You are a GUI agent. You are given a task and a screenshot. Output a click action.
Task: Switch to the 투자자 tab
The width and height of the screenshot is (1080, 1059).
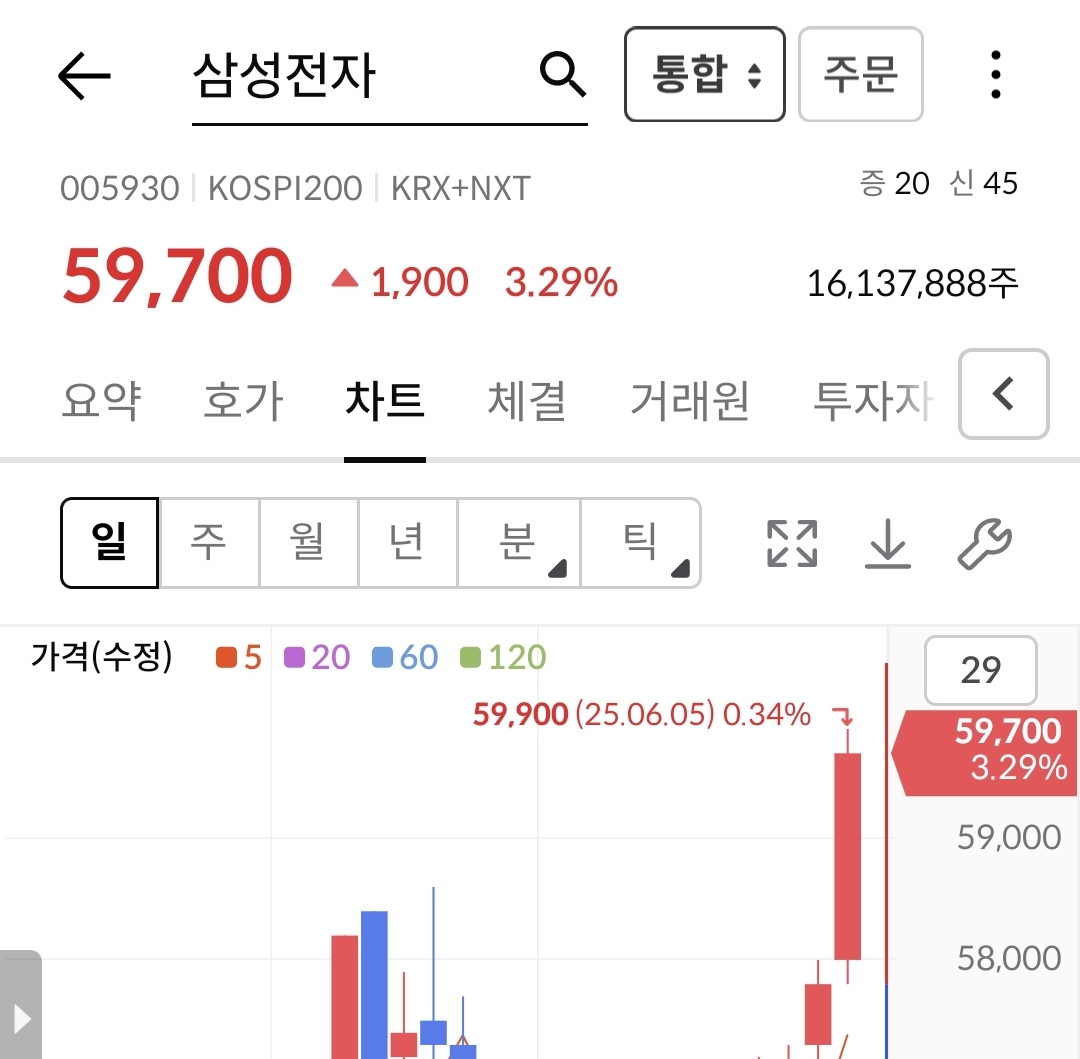click(x=872, y=400)
